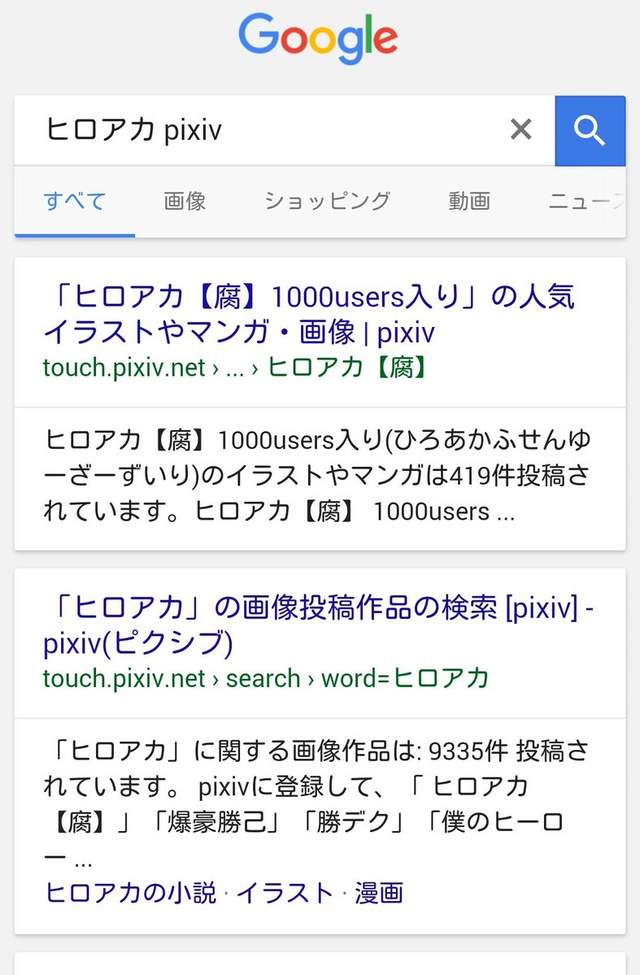Viewport: 640px width, 975px height.
Task: Tap the search field containing ヒロアカ pixiv
Action: point(260,130)
